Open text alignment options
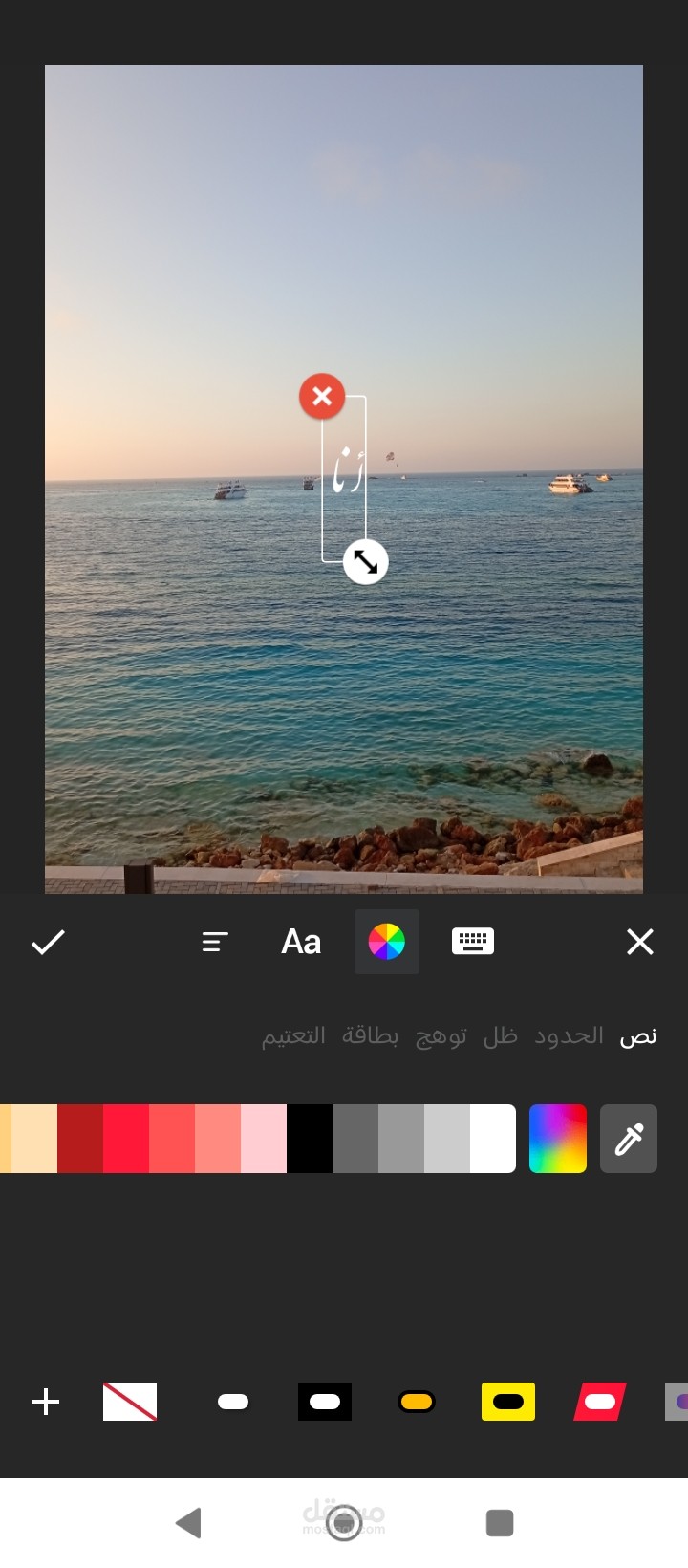The height and width of the screenshot is (1568, 688). pyautogui.click(x=215, y=942)
